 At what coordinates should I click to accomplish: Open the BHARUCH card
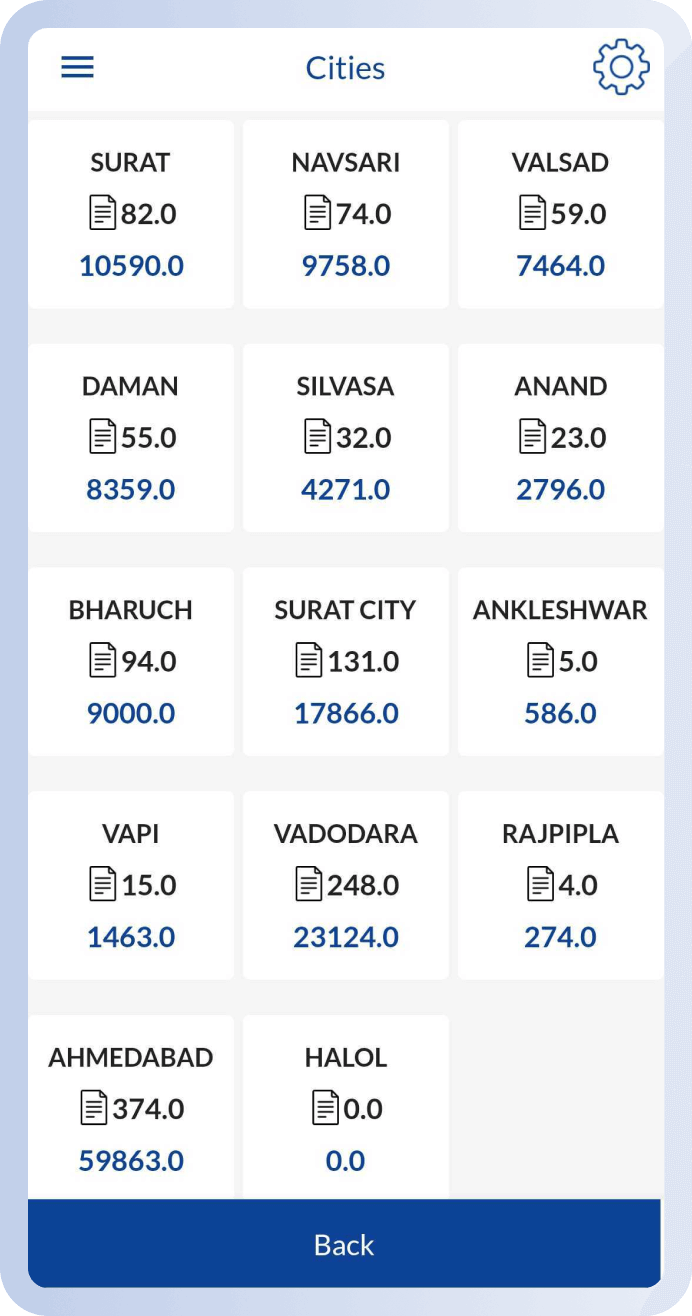pyautogui.click(x=131, y=662)
